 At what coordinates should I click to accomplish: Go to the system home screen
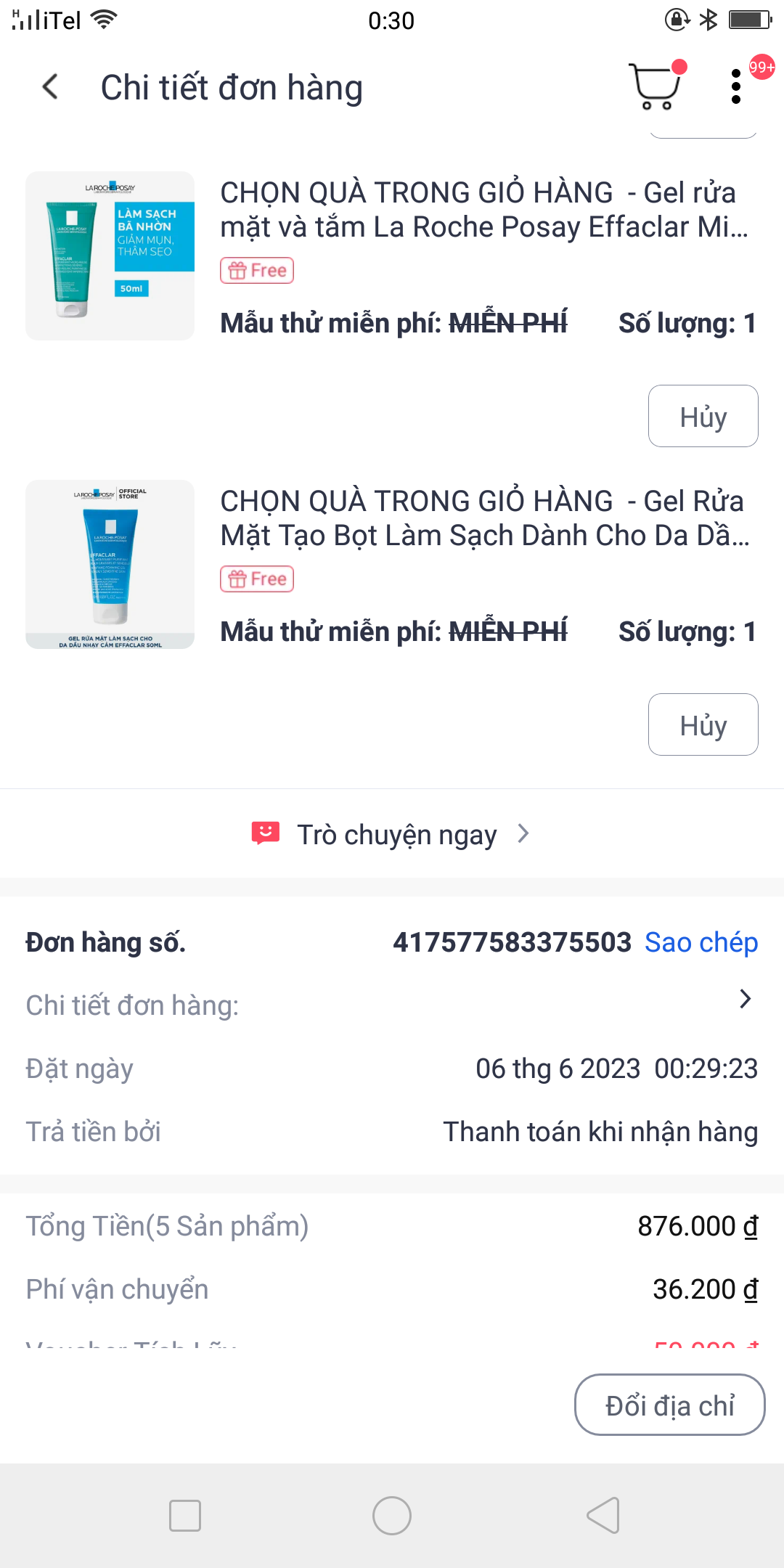tap(392, 1516)
